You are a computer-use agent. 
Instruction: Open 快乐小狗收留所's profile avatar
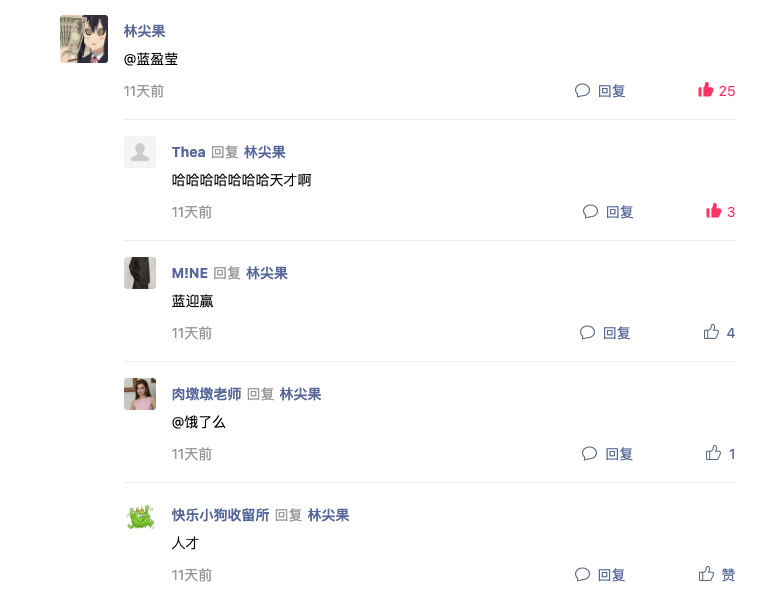click(x=140, y=516)
